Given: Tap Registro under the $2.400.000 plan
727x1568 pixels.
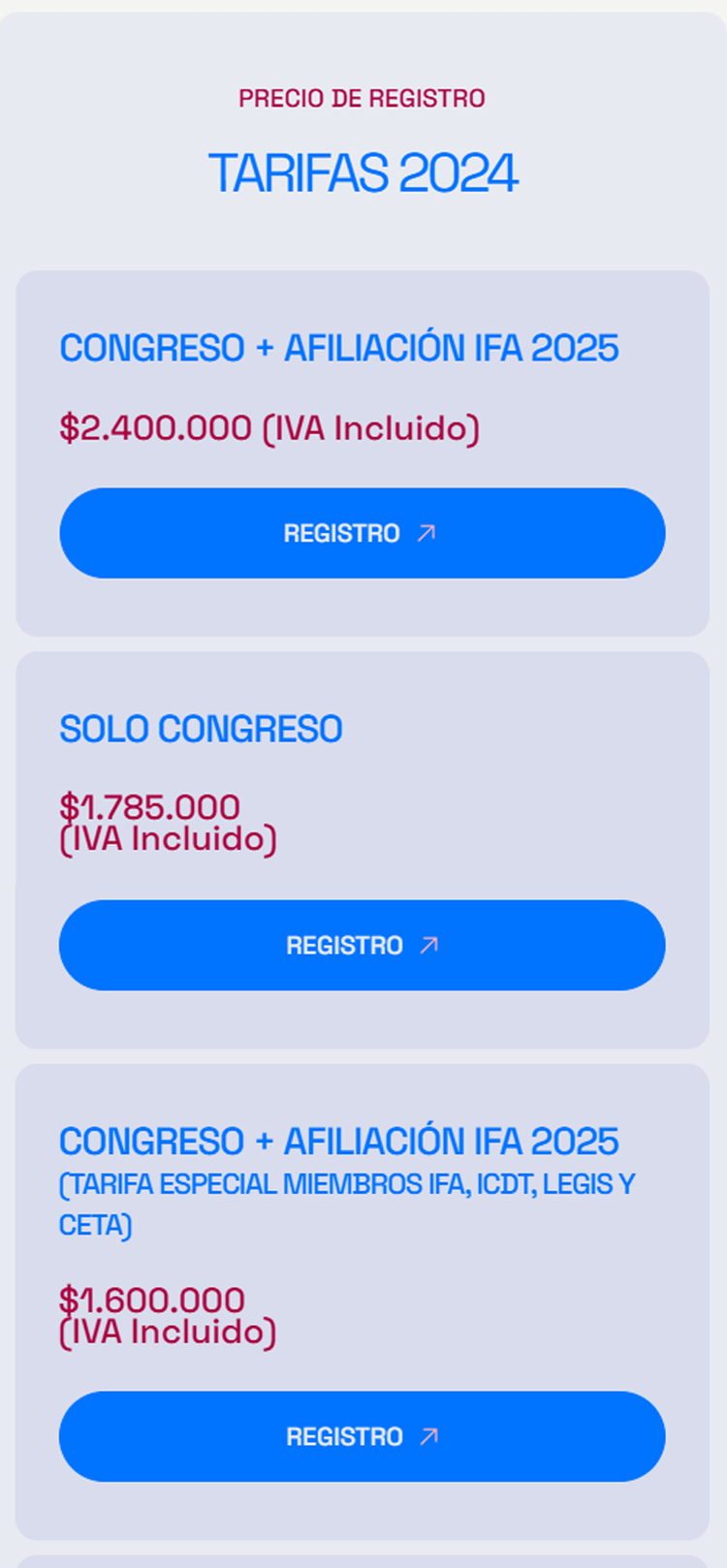Looking at the screenshot, I should coord(362,533).
